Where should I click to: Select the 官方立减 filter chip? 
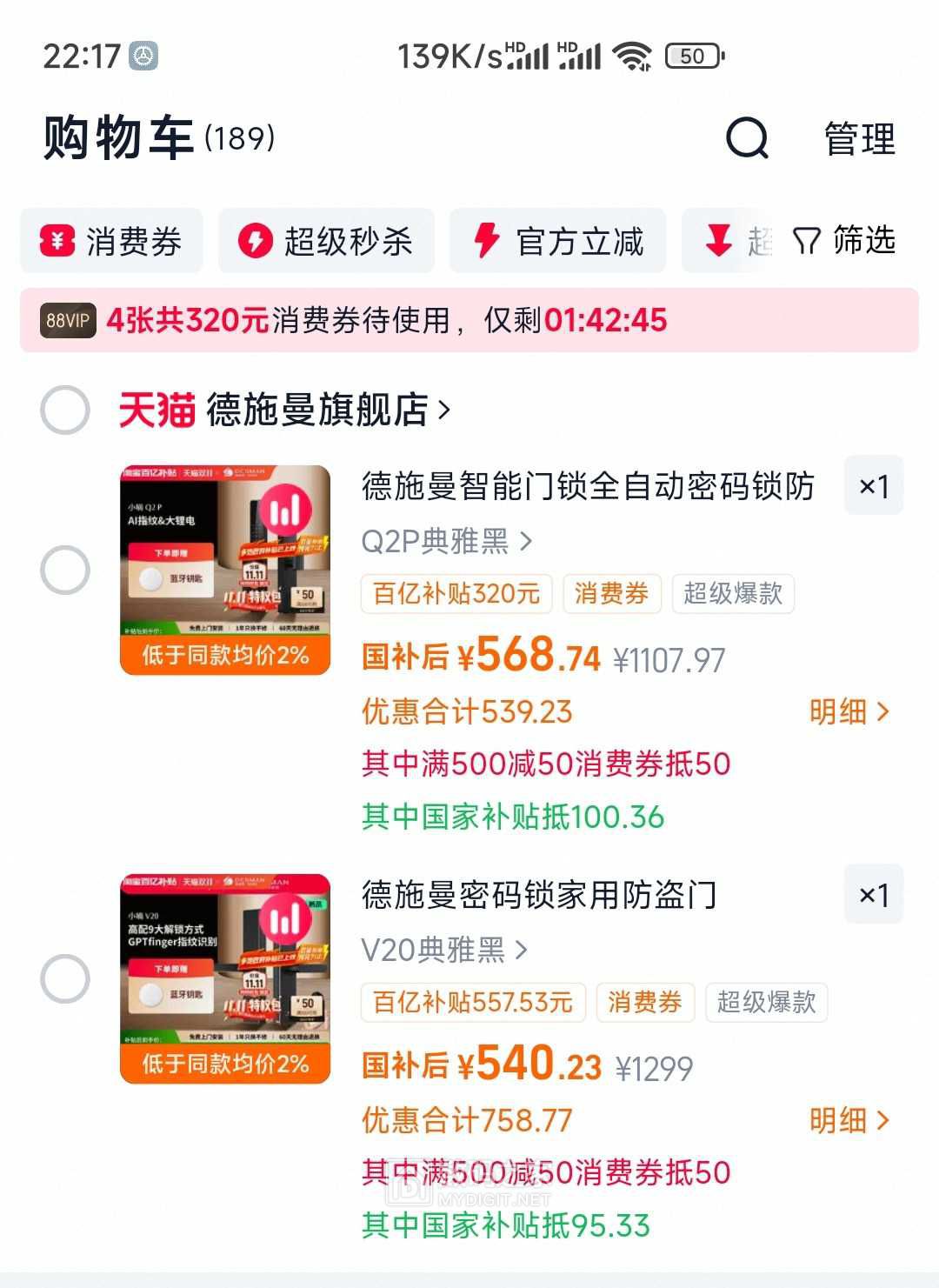[x=558, y=241]
